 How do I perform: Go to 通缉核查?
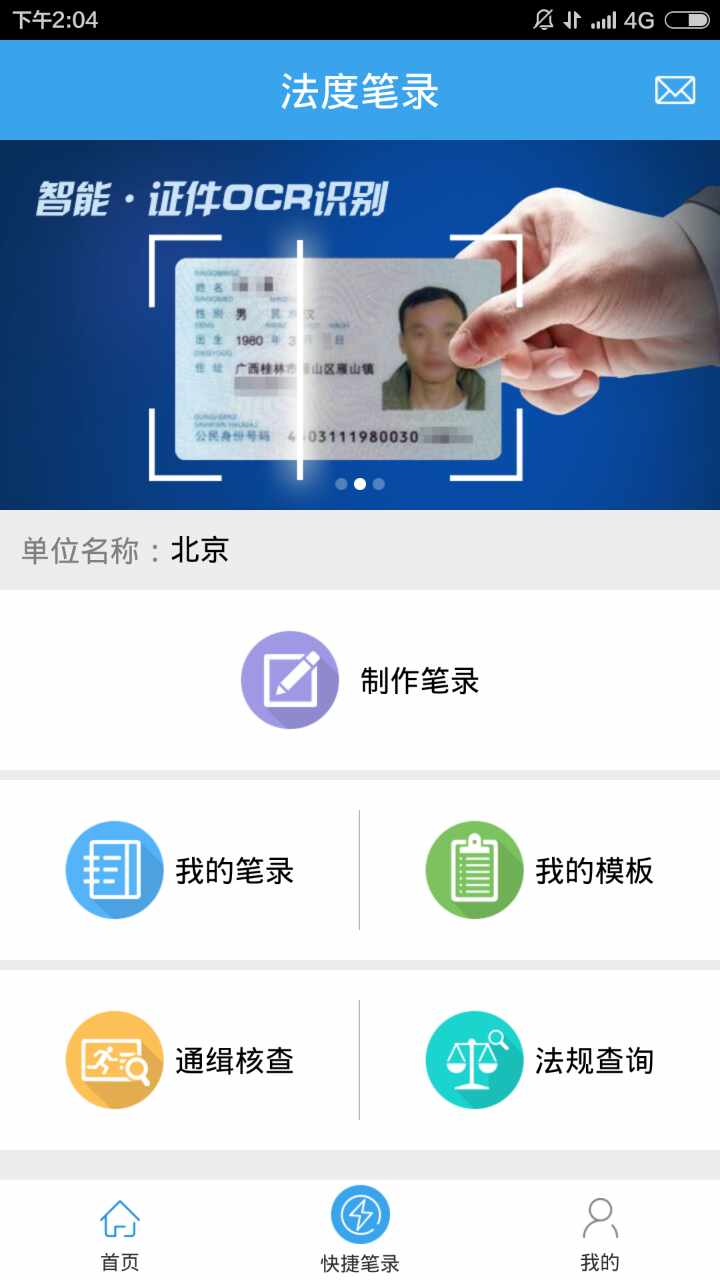pos(180,1060)
